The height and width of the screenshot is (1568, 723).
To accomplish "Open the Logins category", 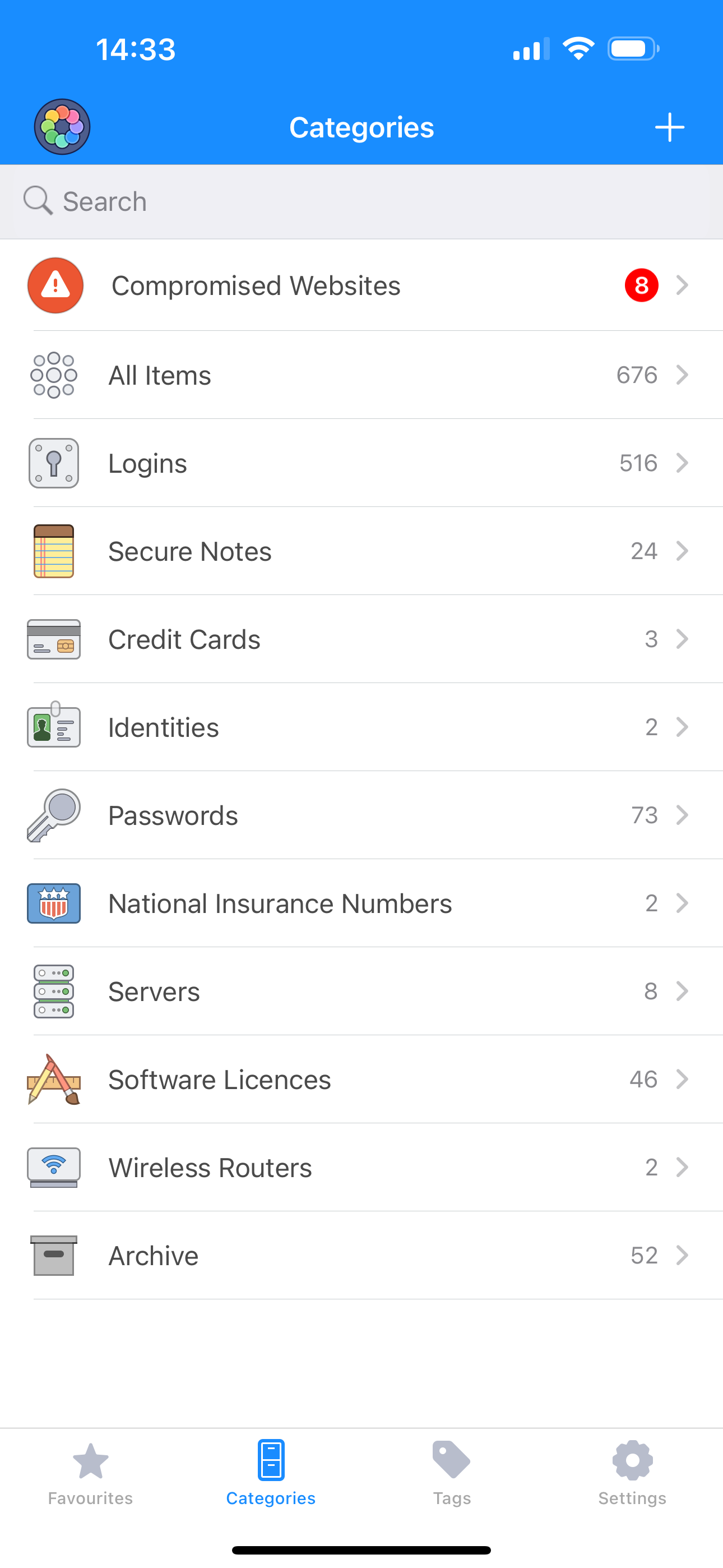I will pos(361,463).
